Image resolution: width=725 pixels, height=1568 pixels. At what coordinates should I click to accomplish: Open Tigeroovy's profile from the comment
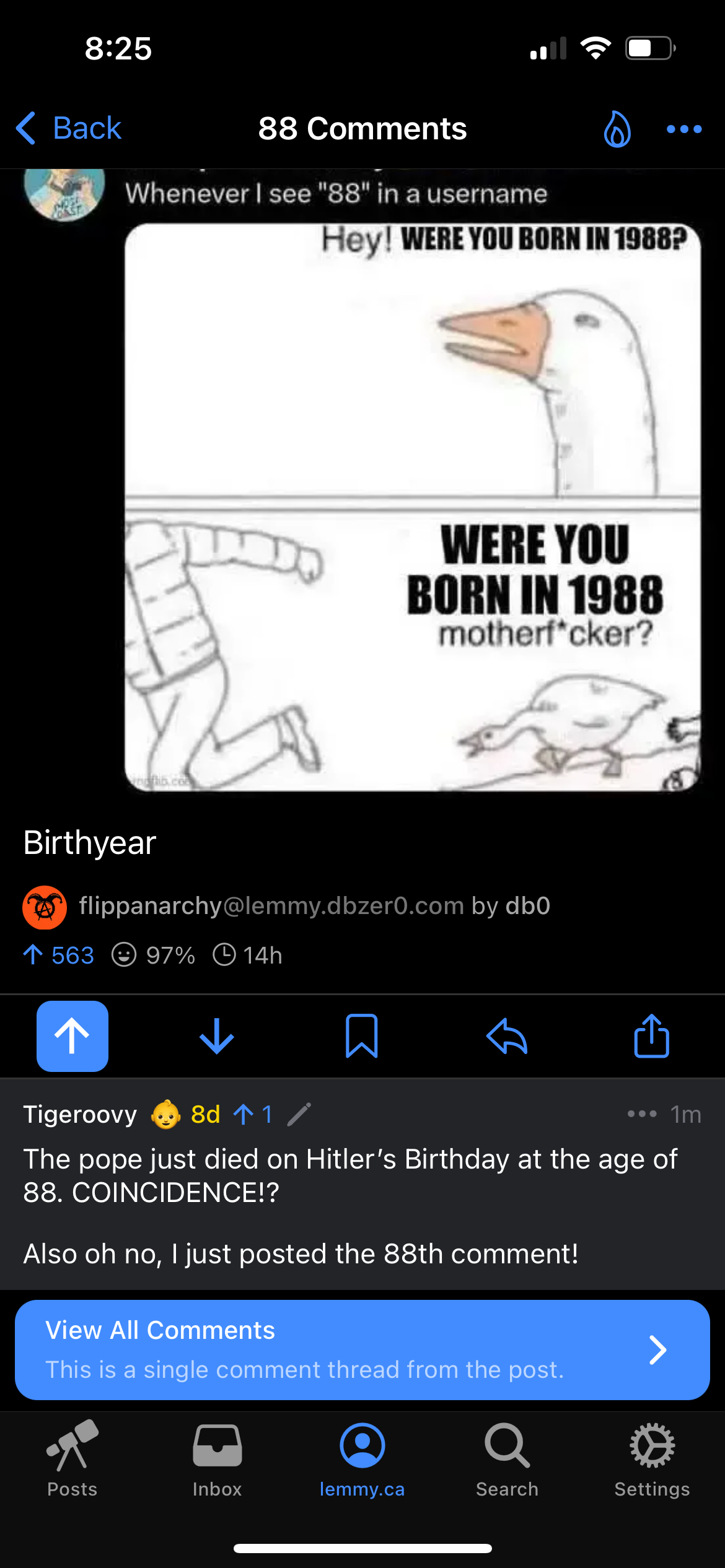click(x=80, y=1114)
